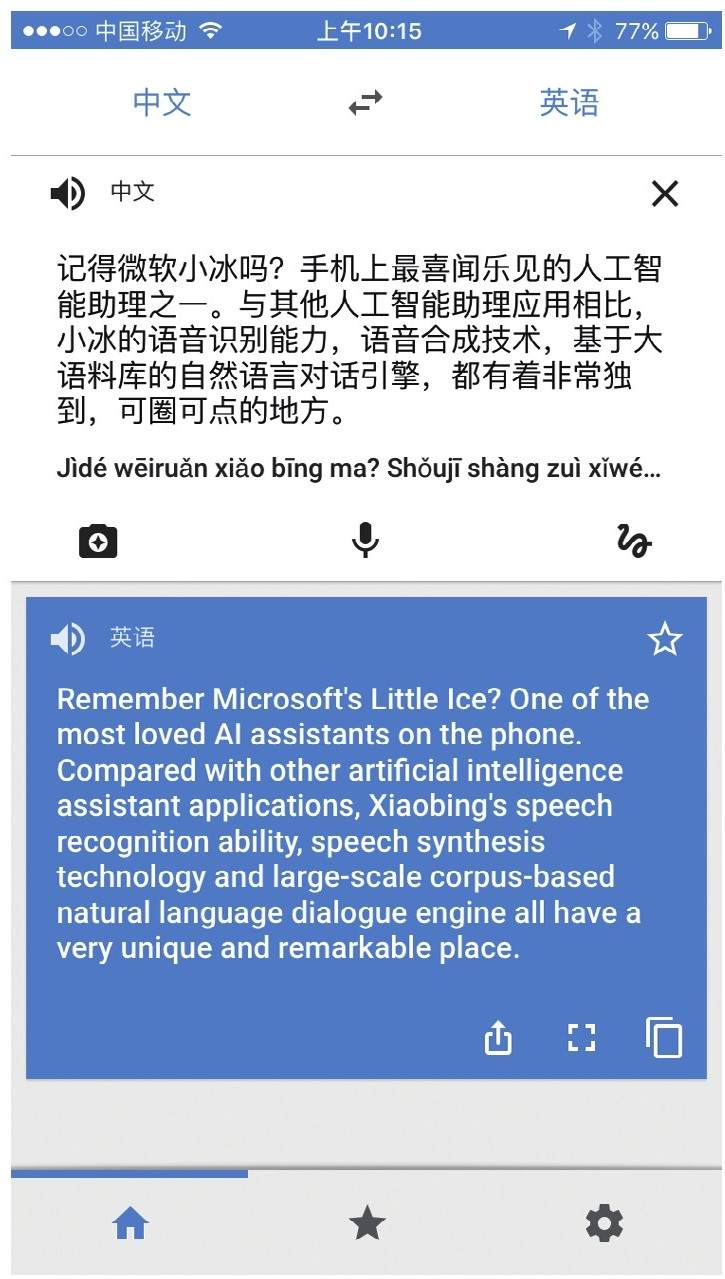Open handwriting input

point(634,541)
